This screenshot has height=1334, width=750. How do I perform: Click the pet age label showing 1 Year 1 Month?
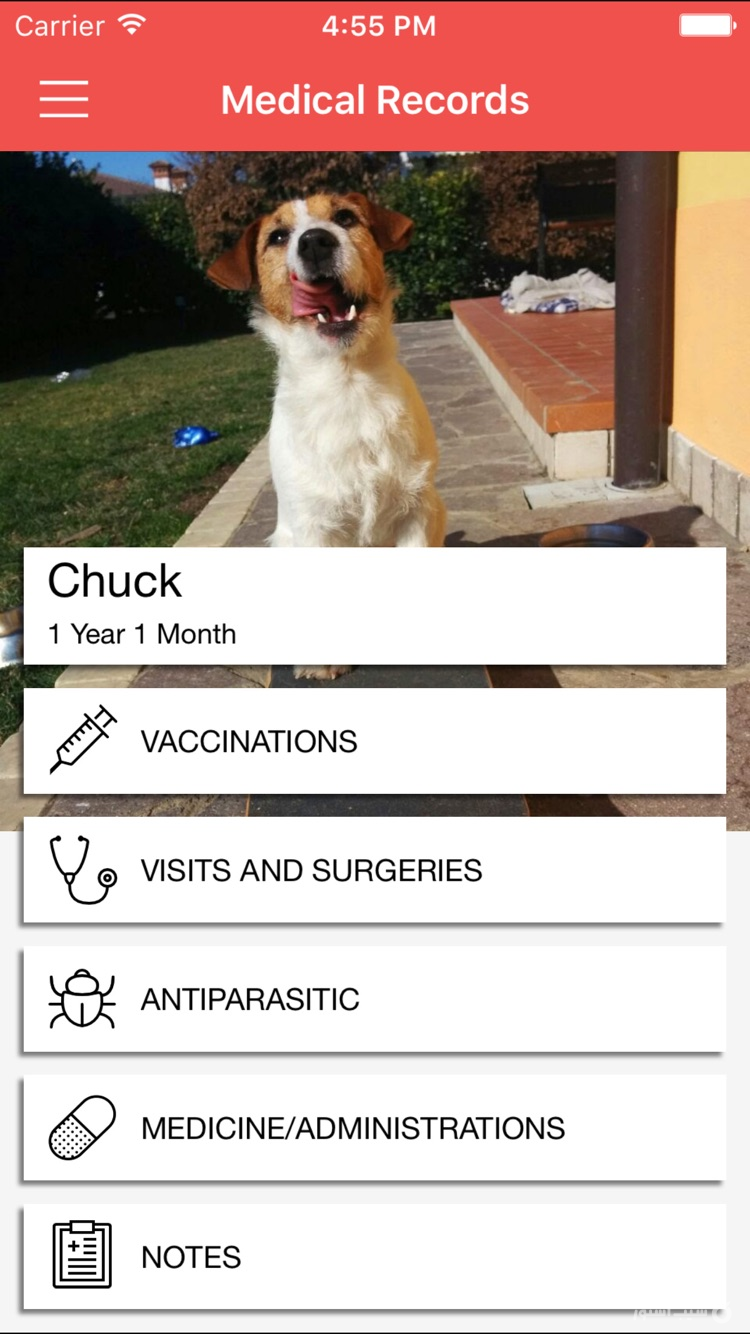click(141, 634)
